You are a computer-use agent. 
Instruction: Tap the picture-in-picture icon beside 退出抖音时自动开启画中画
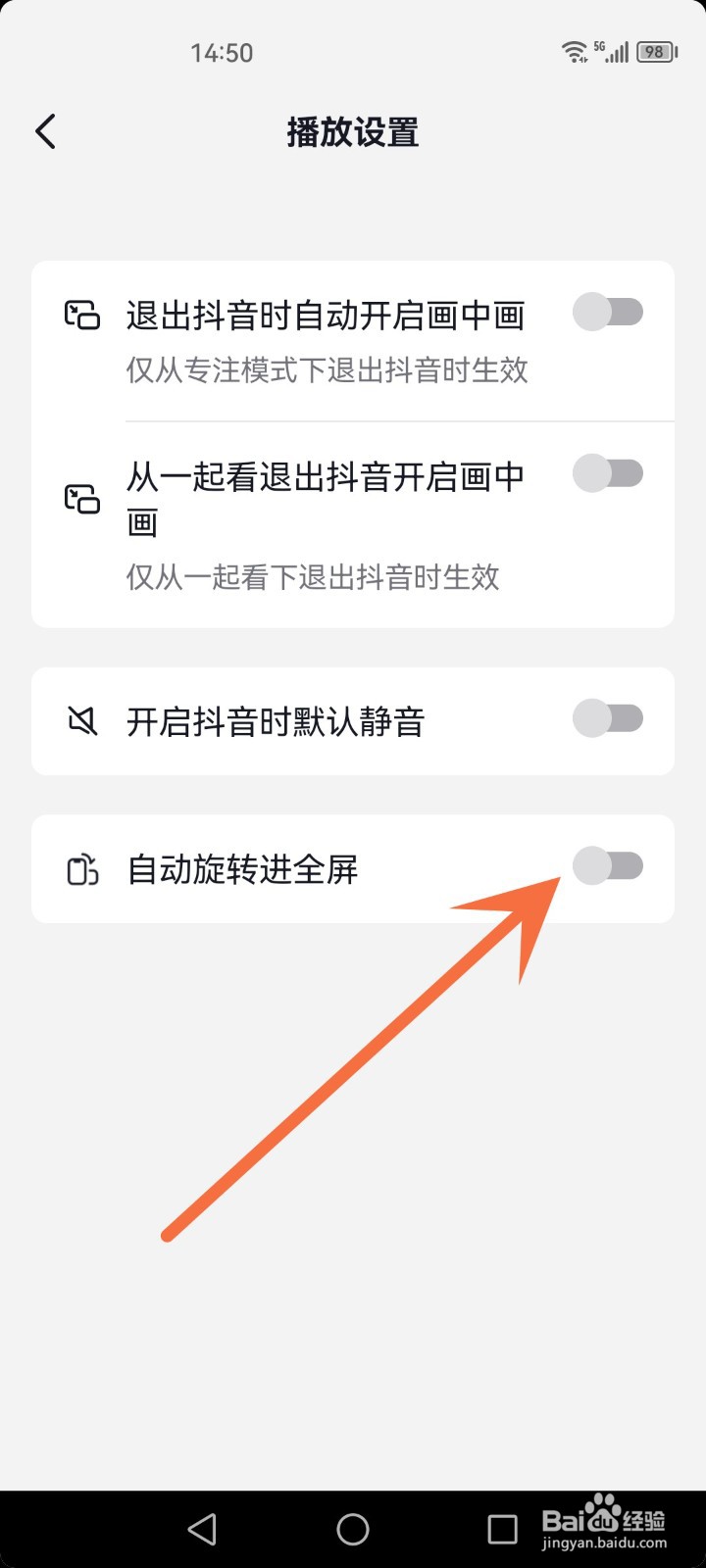82,313
